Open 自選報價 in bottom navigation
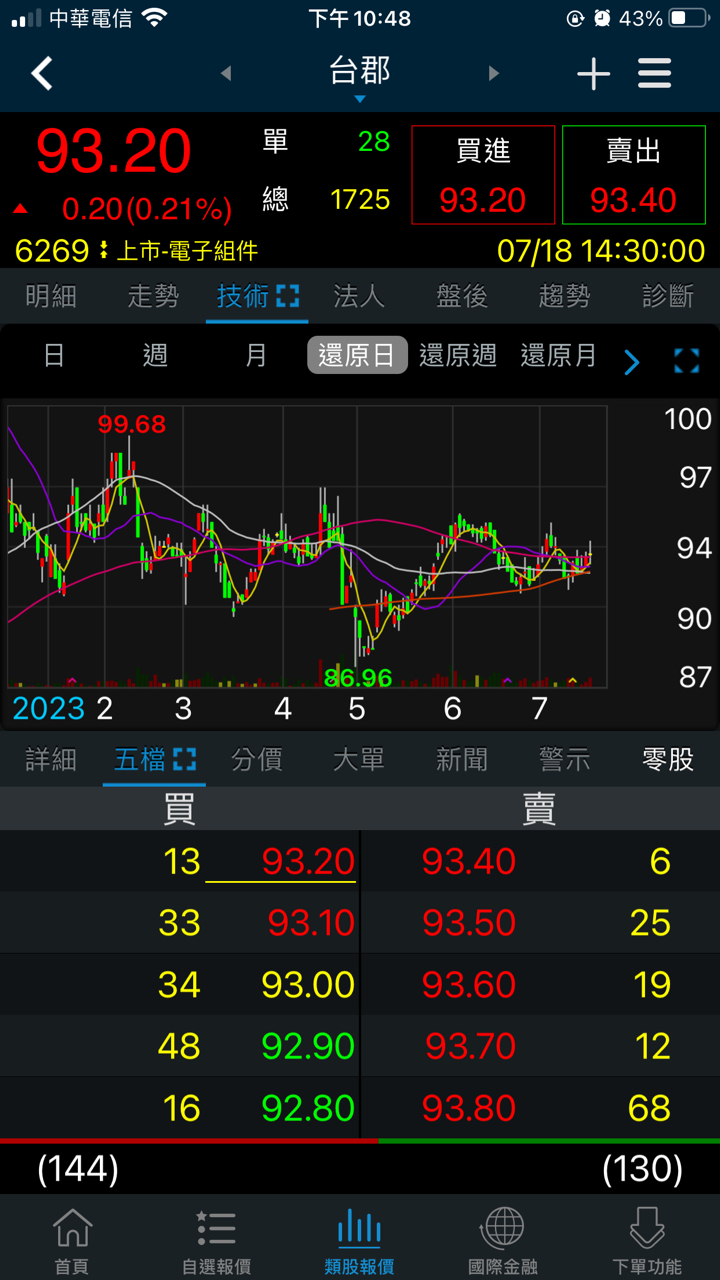This screenshot has width=720, height=1280. point(216,1239)
